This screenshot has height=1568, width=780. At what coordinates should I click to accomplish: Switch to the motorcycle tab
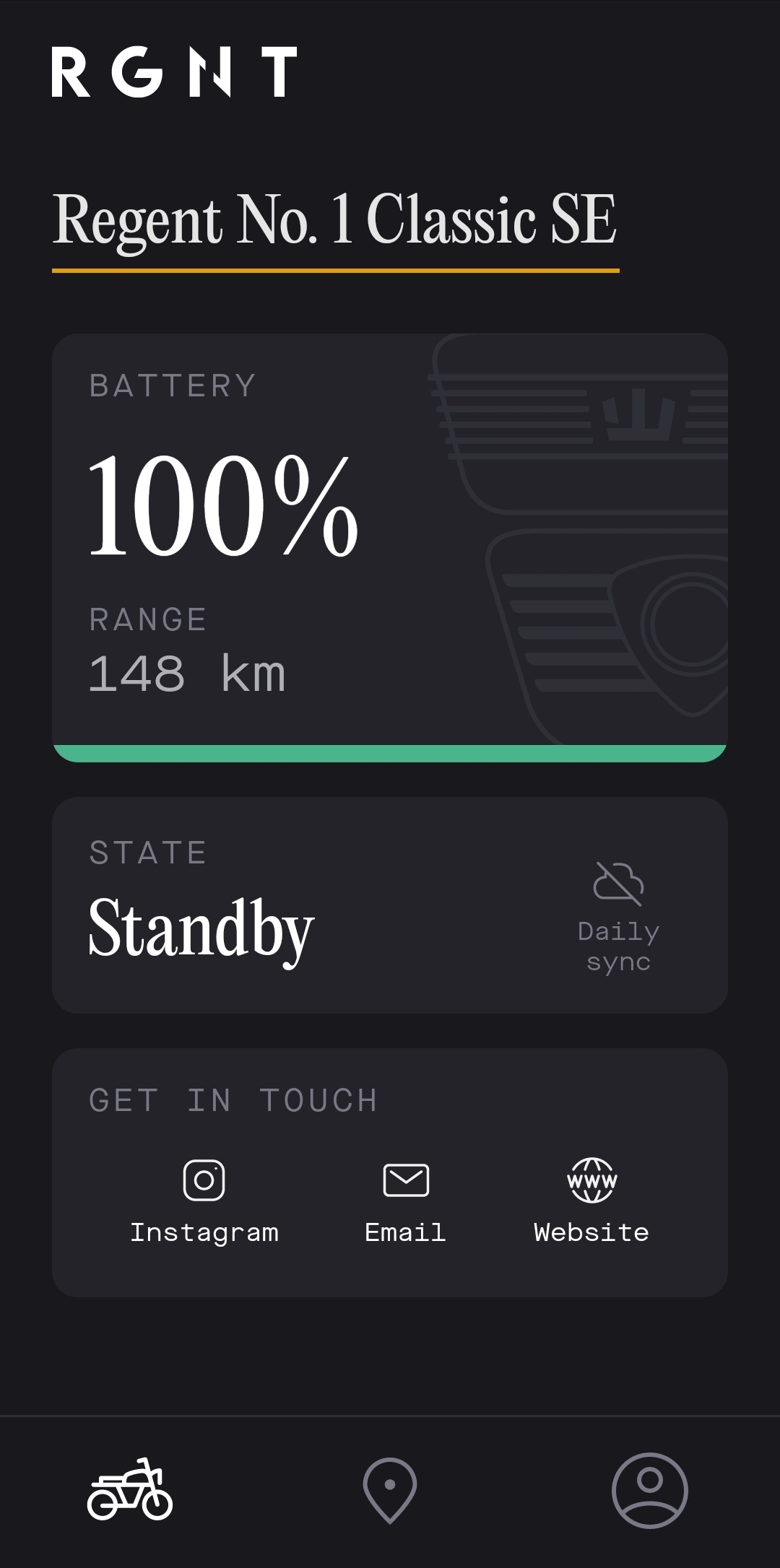130,1490
